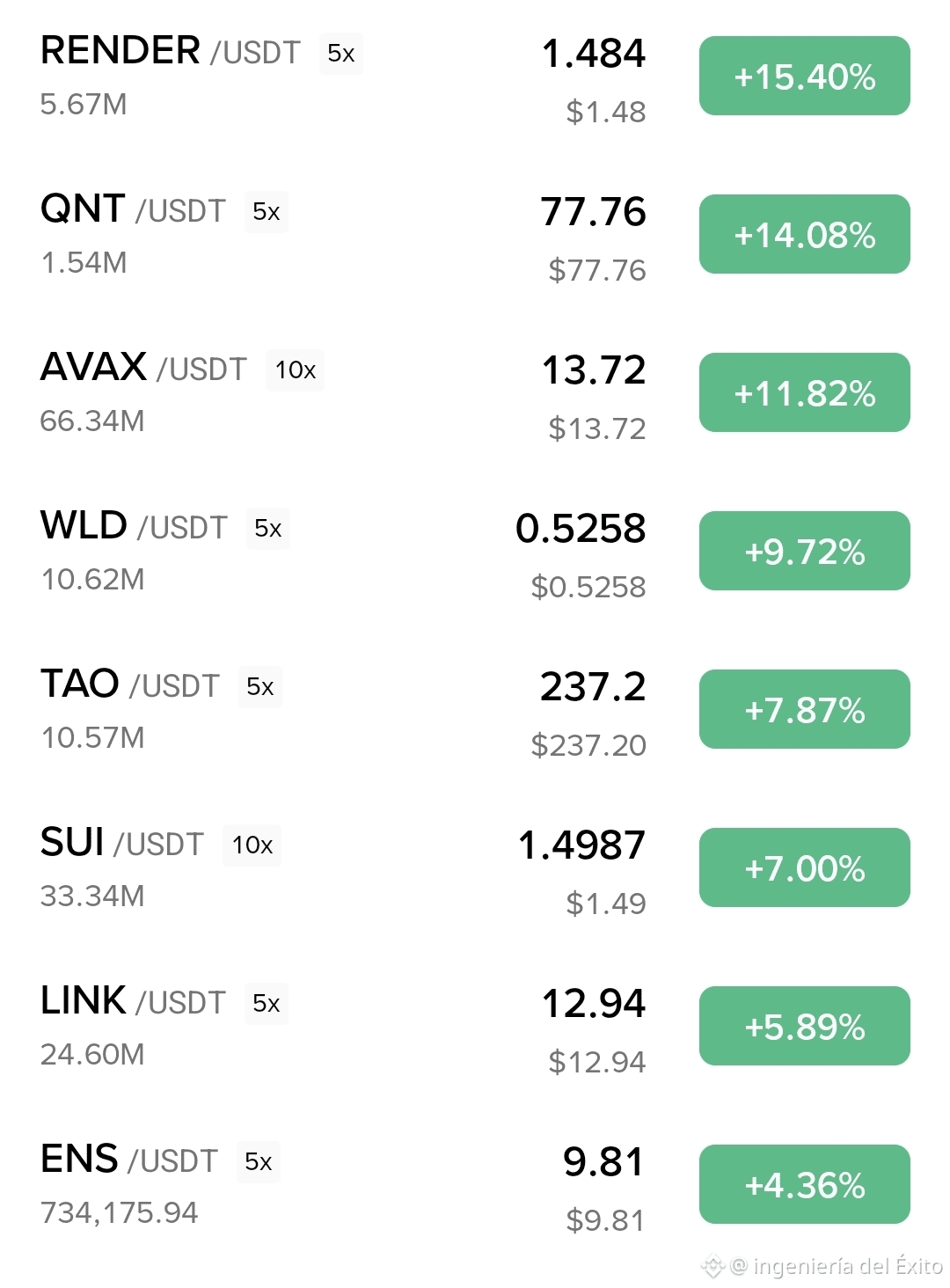View AVAX/USDT market details
The image size is (950, 1288).
click(x=143, y=370)
